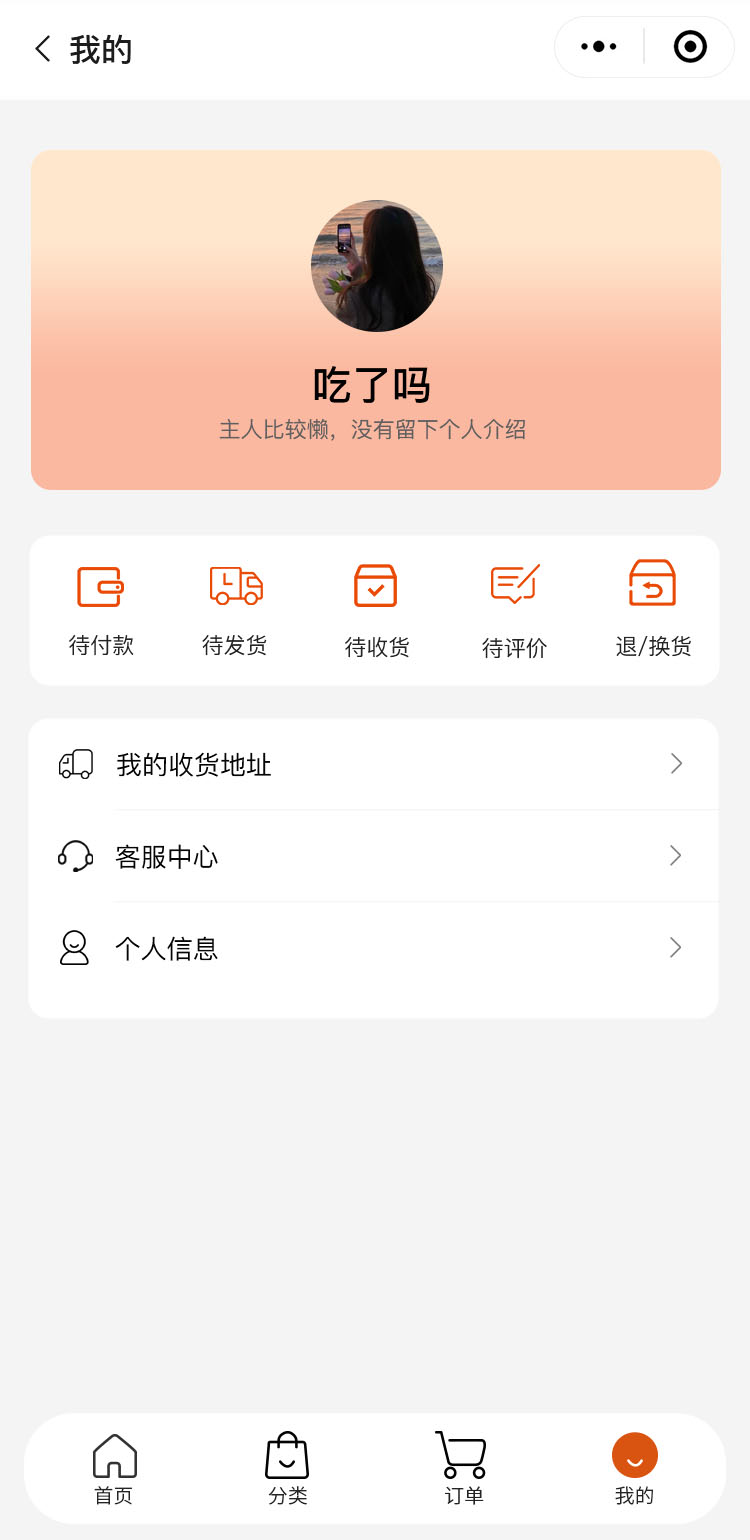Viewport: 750px width, 1540px height.
Task: Open 我的收货地址
Action: [373, 765]
